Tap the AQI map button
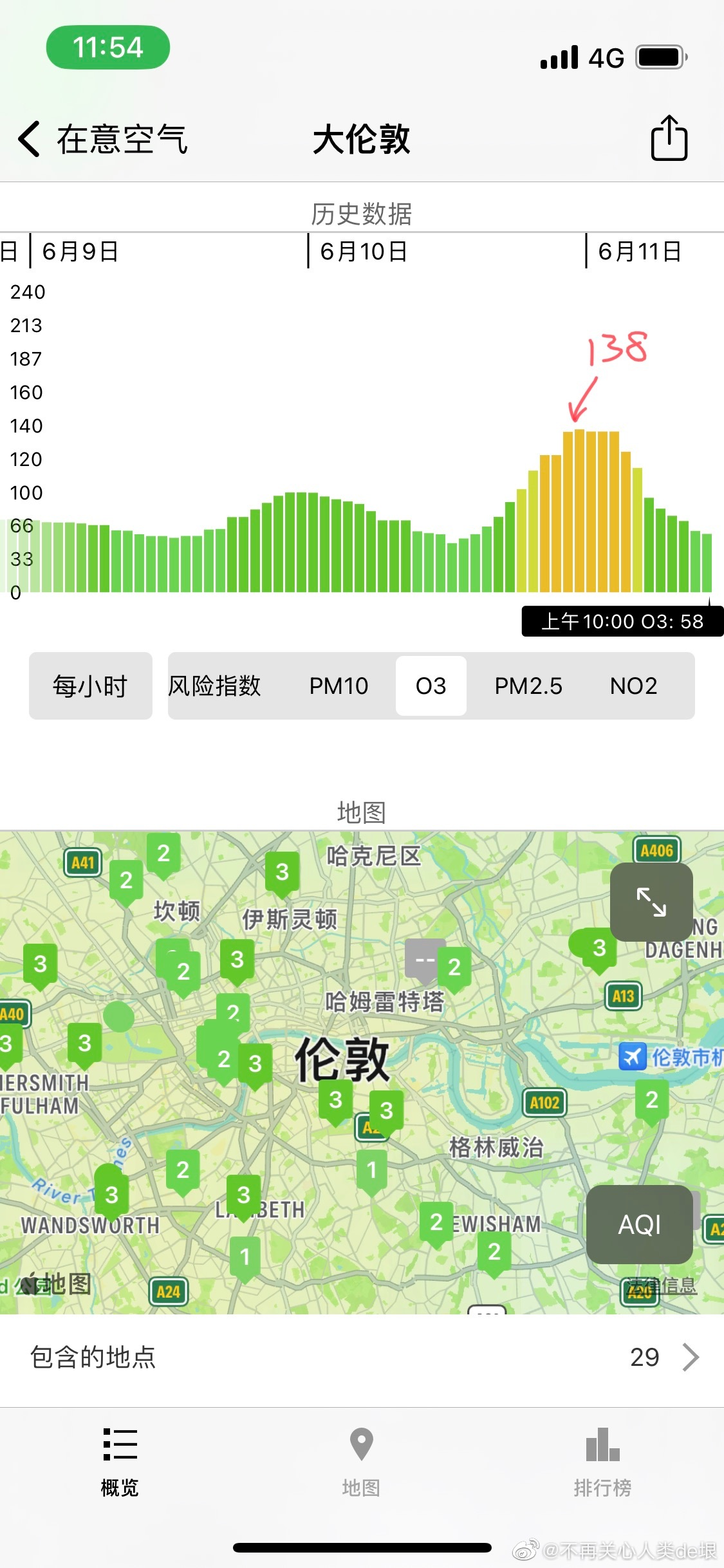The image size is (724, 1568). (639, 1224)
